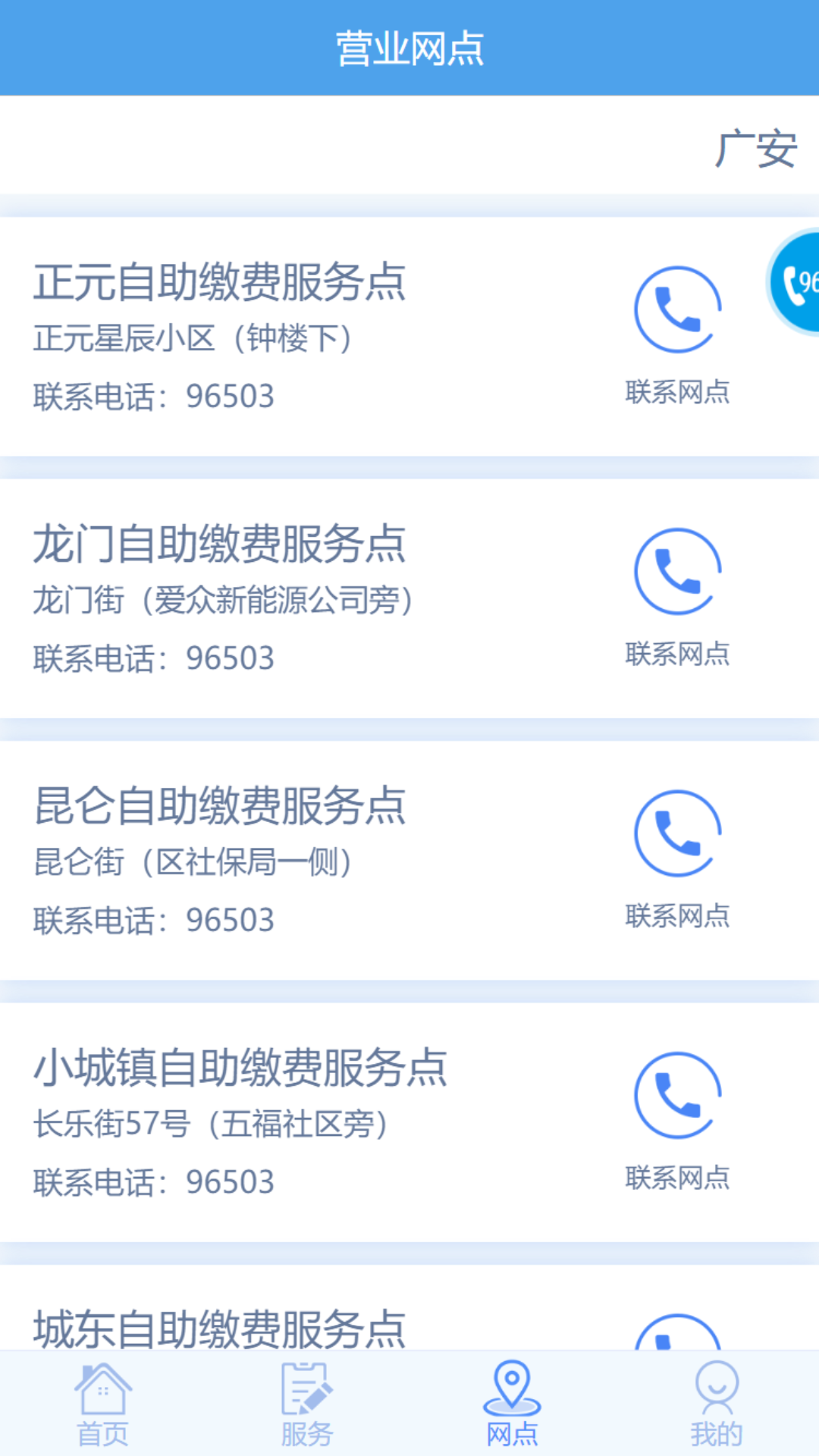Switch to the 服务 tab
The width and height of the screenshot is (819, 1456).
tap(307, 1404)
